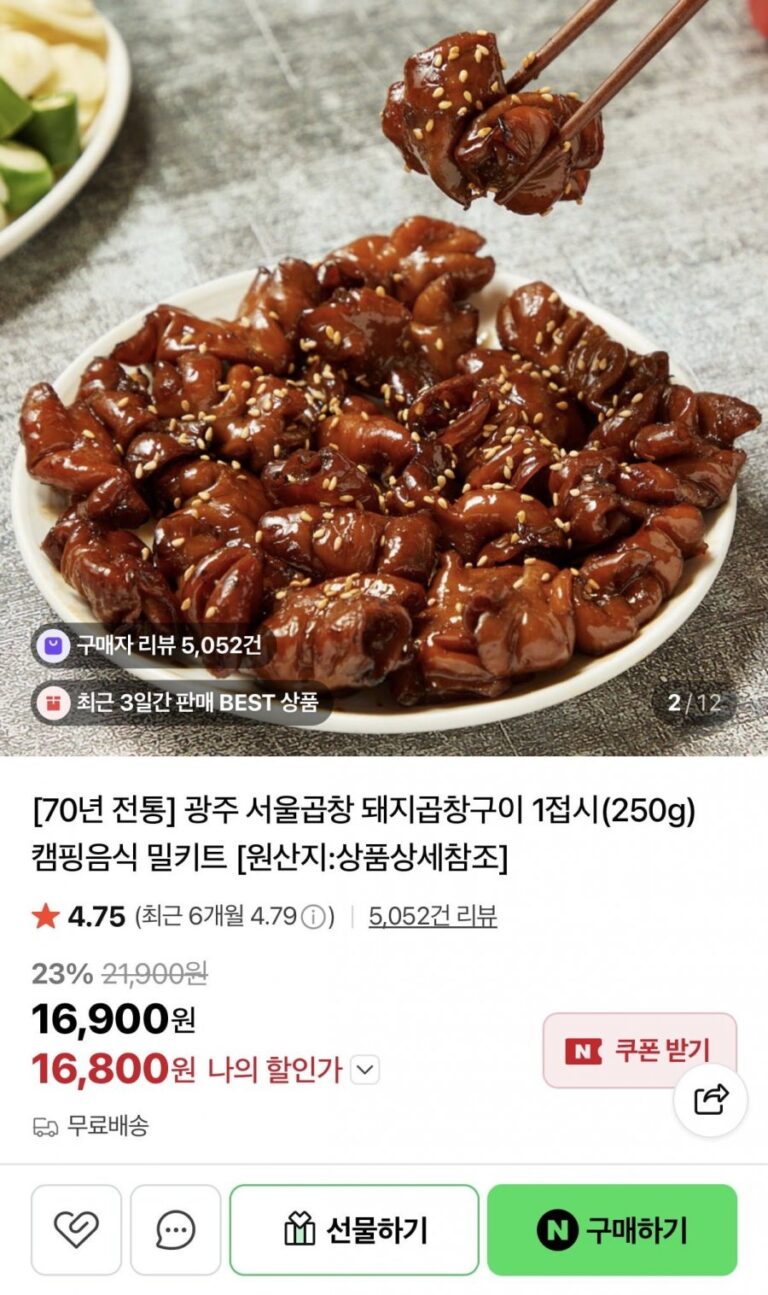Screen dimensions: 768x1295
Task: Expand the 나의 할인가 price details
Action: 366,1071
